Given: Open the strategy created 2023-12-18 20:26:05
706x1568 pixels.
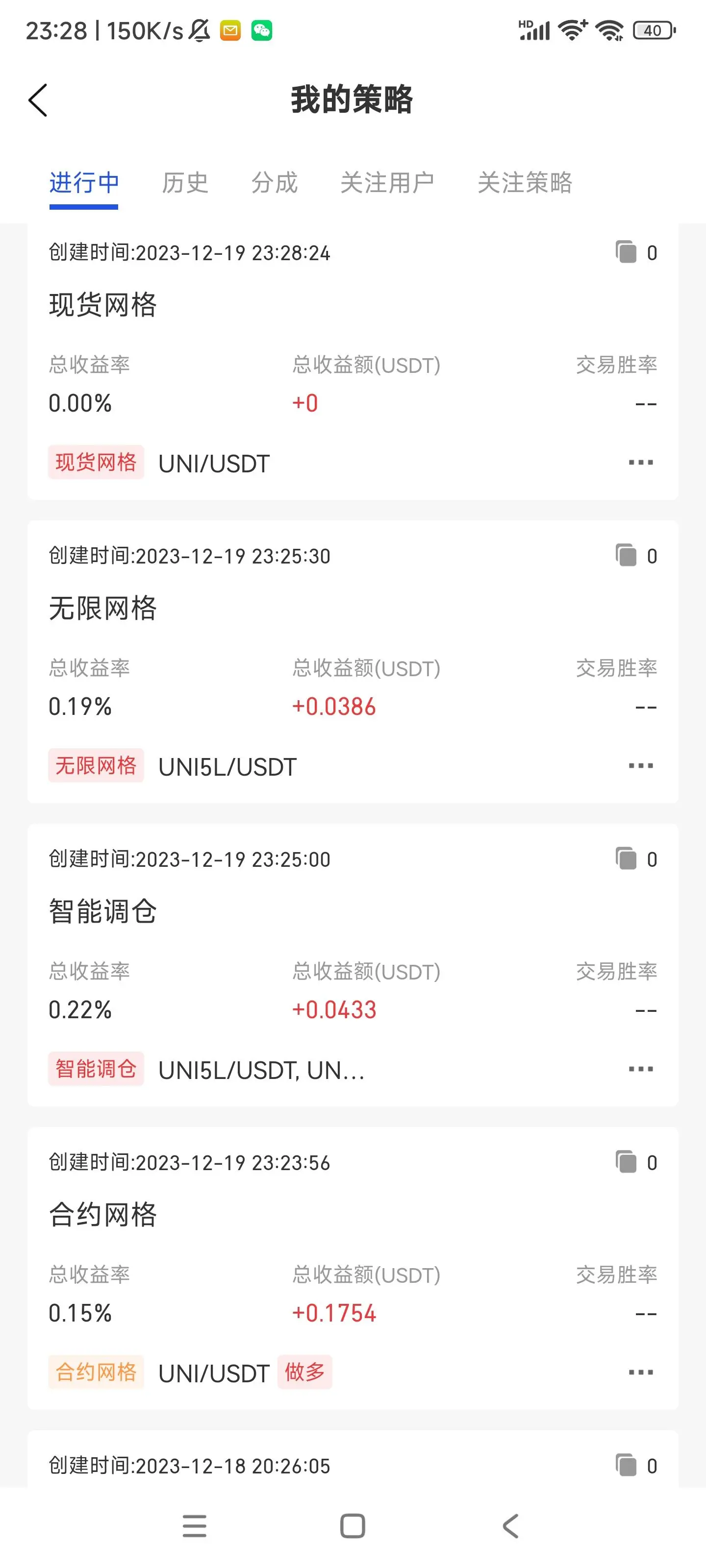Looking at the screenshot, I should [x=353, y=1458].
